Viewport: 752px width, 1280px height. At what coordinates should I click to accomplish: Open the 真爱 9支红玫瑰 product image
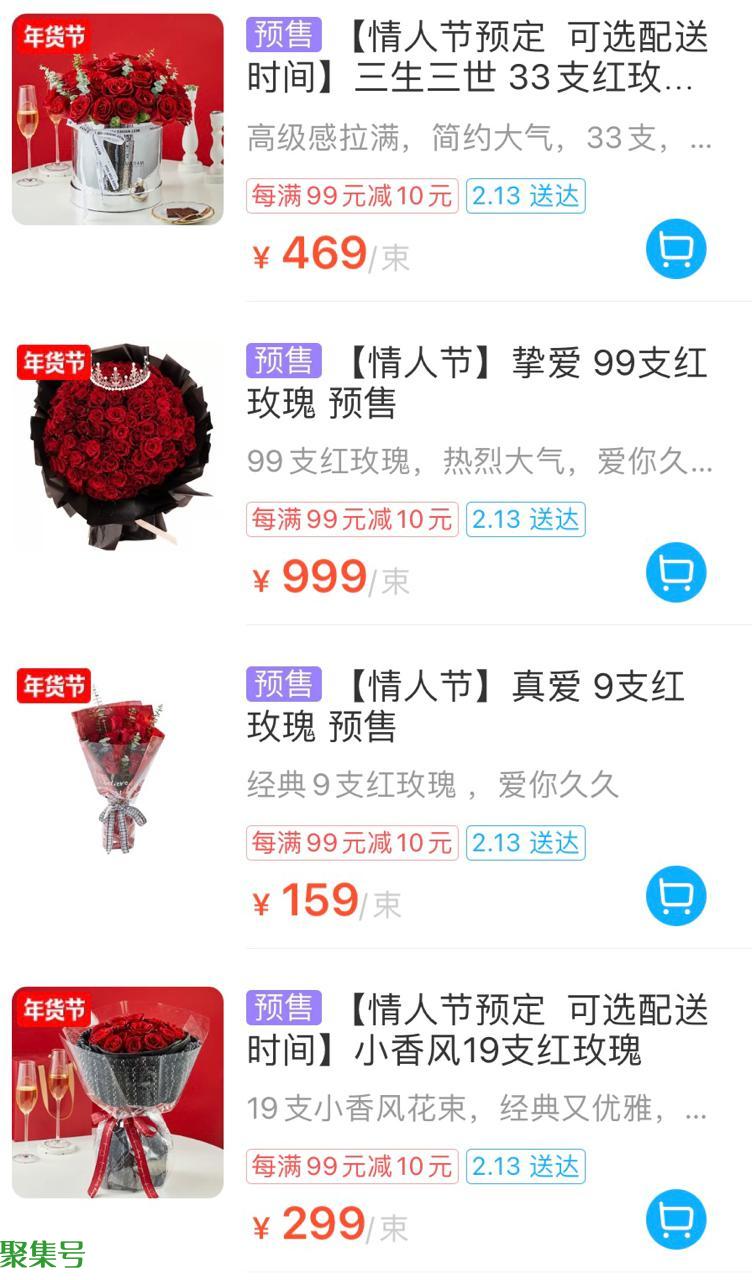tap(118, 767)
